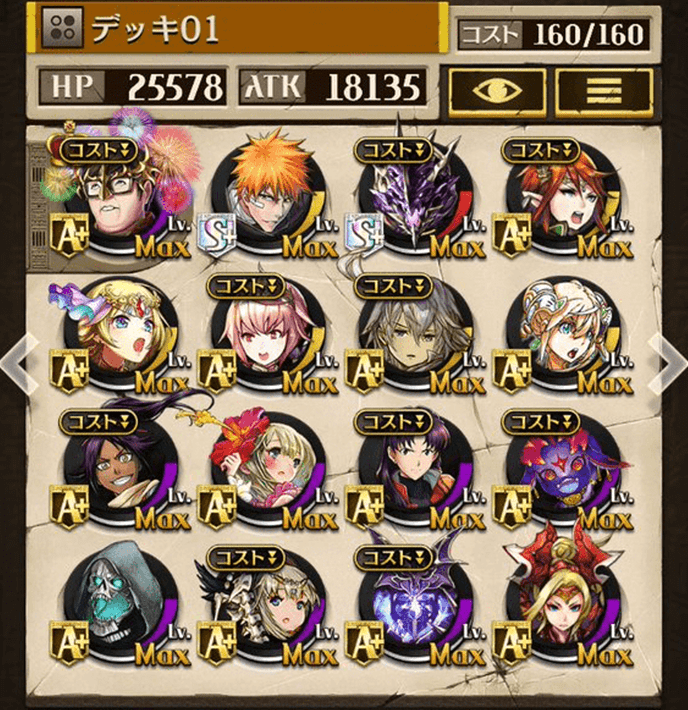Go to previous deck with left arrow
The height and width of the screenshot is (710, 688).
tap(18, 357)
